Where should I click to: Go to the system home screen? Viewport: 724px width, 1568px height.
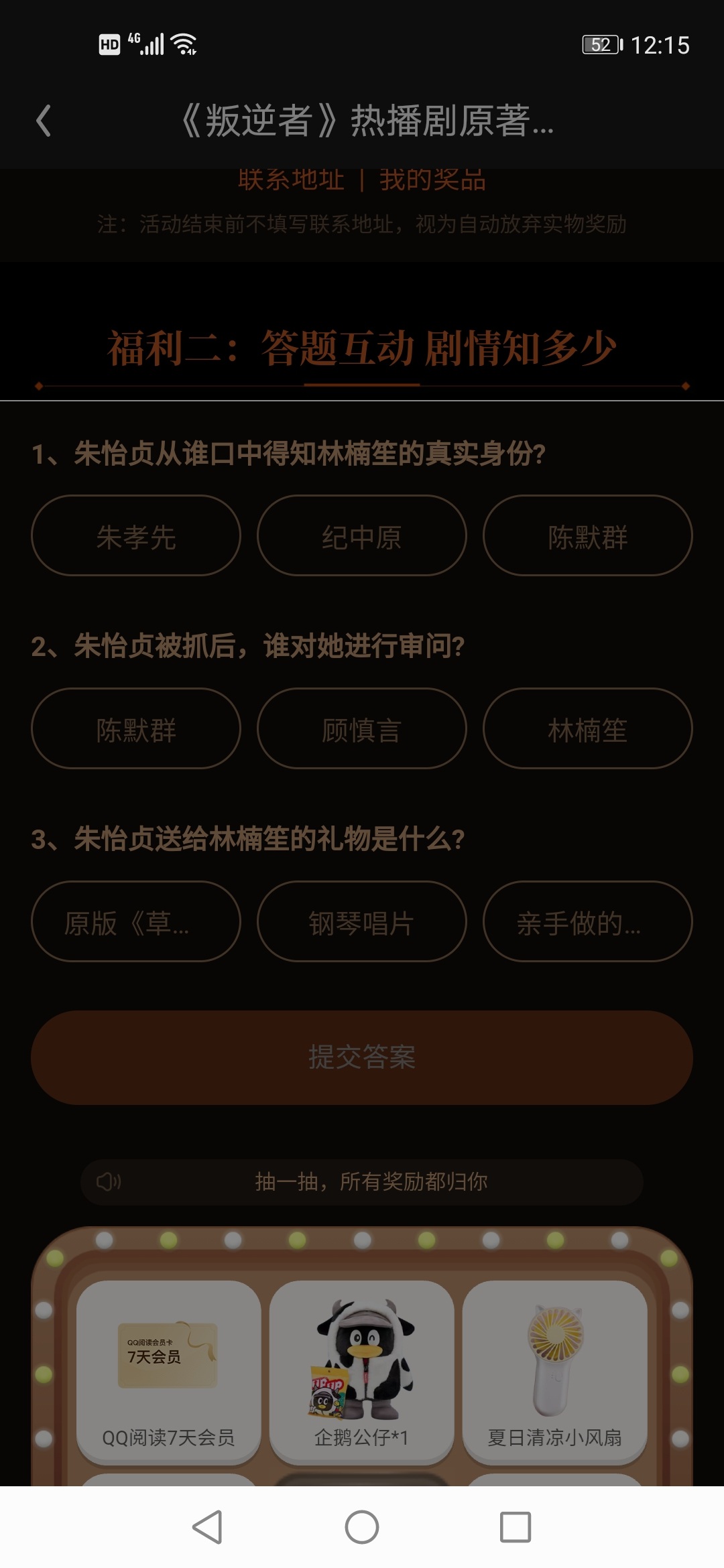pyautogui.click(x=362, y=1527)
